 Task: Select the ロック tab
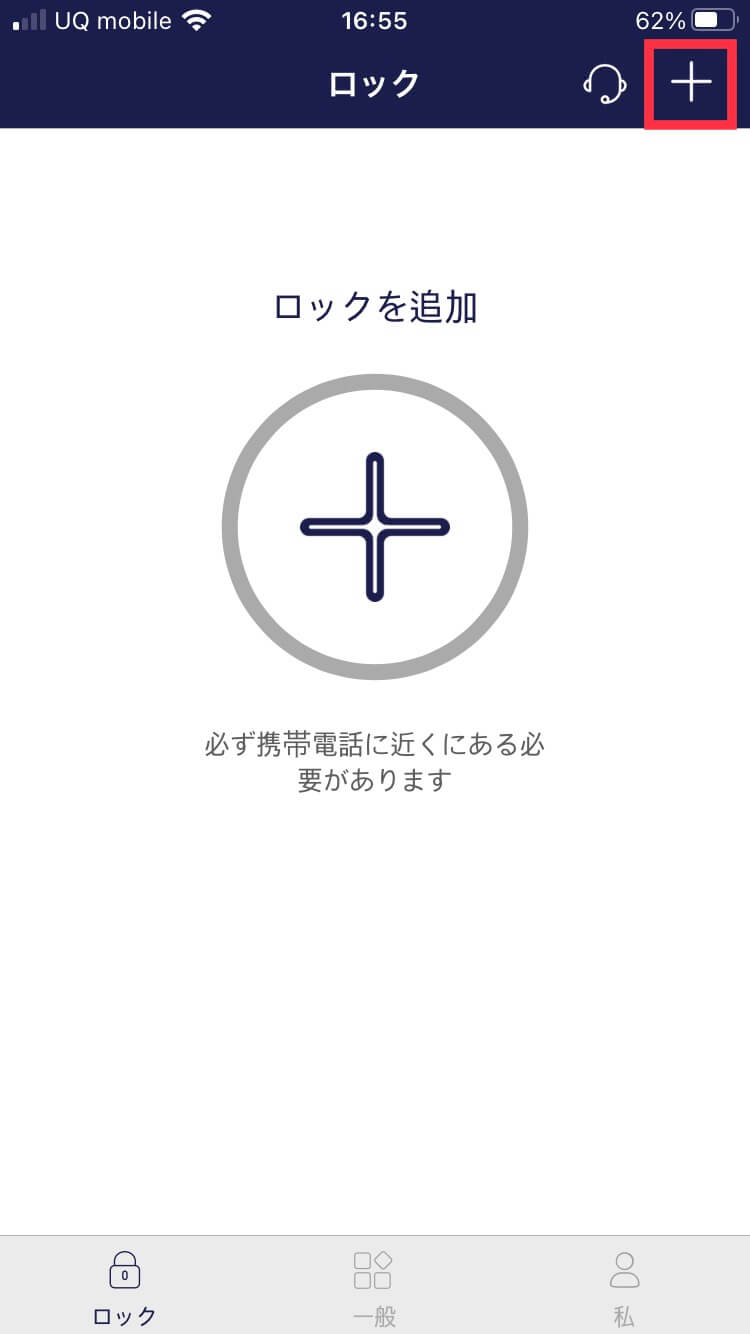click(125, 1288)
